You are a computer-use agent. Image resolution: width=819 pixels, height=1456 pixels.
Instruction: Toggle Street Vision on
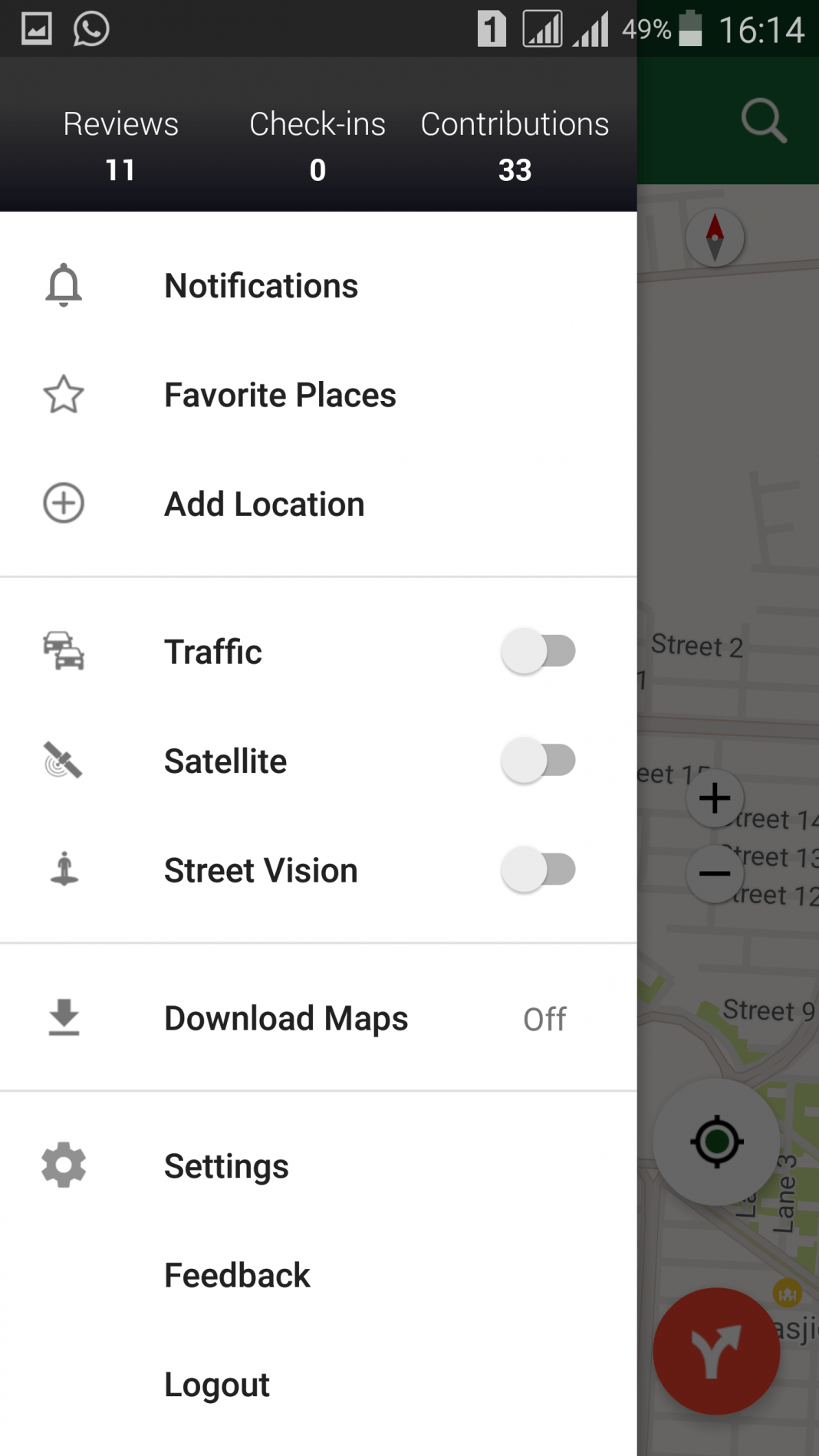click(x=538, y=870)
